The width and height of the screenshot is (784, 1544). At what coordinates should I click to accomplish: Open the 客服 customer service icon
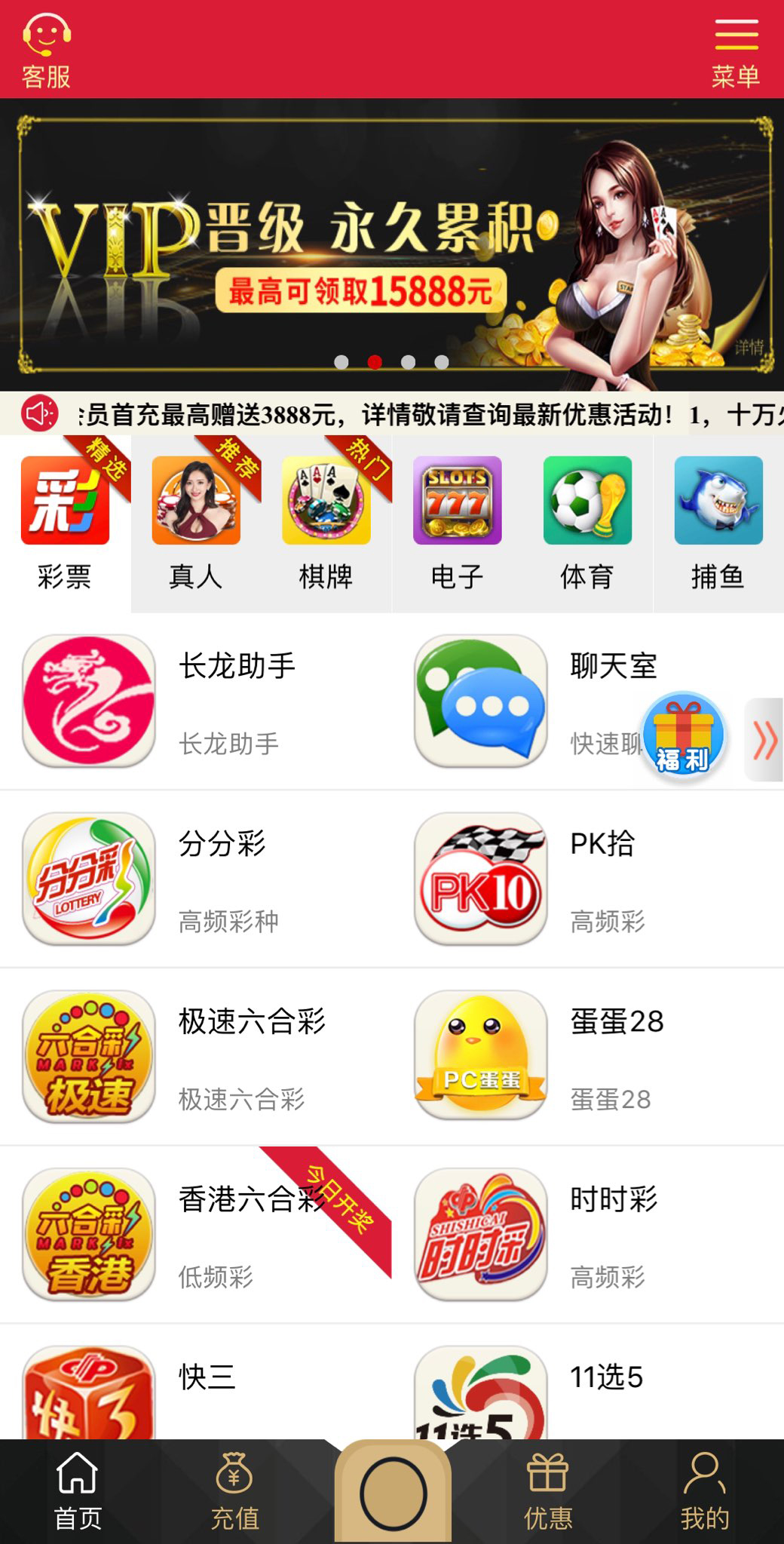tap(46, 50)
